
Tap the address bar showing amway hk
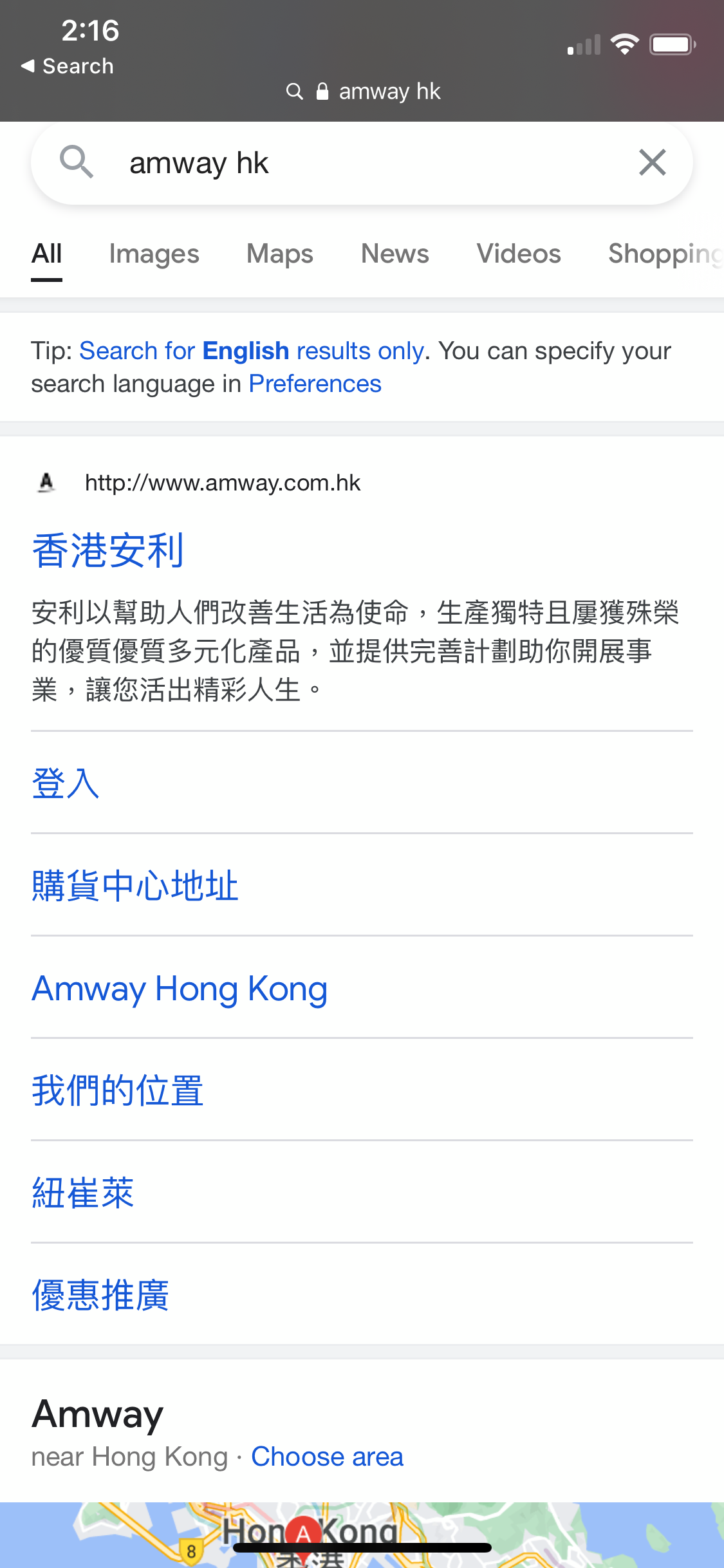pos(363,91)
